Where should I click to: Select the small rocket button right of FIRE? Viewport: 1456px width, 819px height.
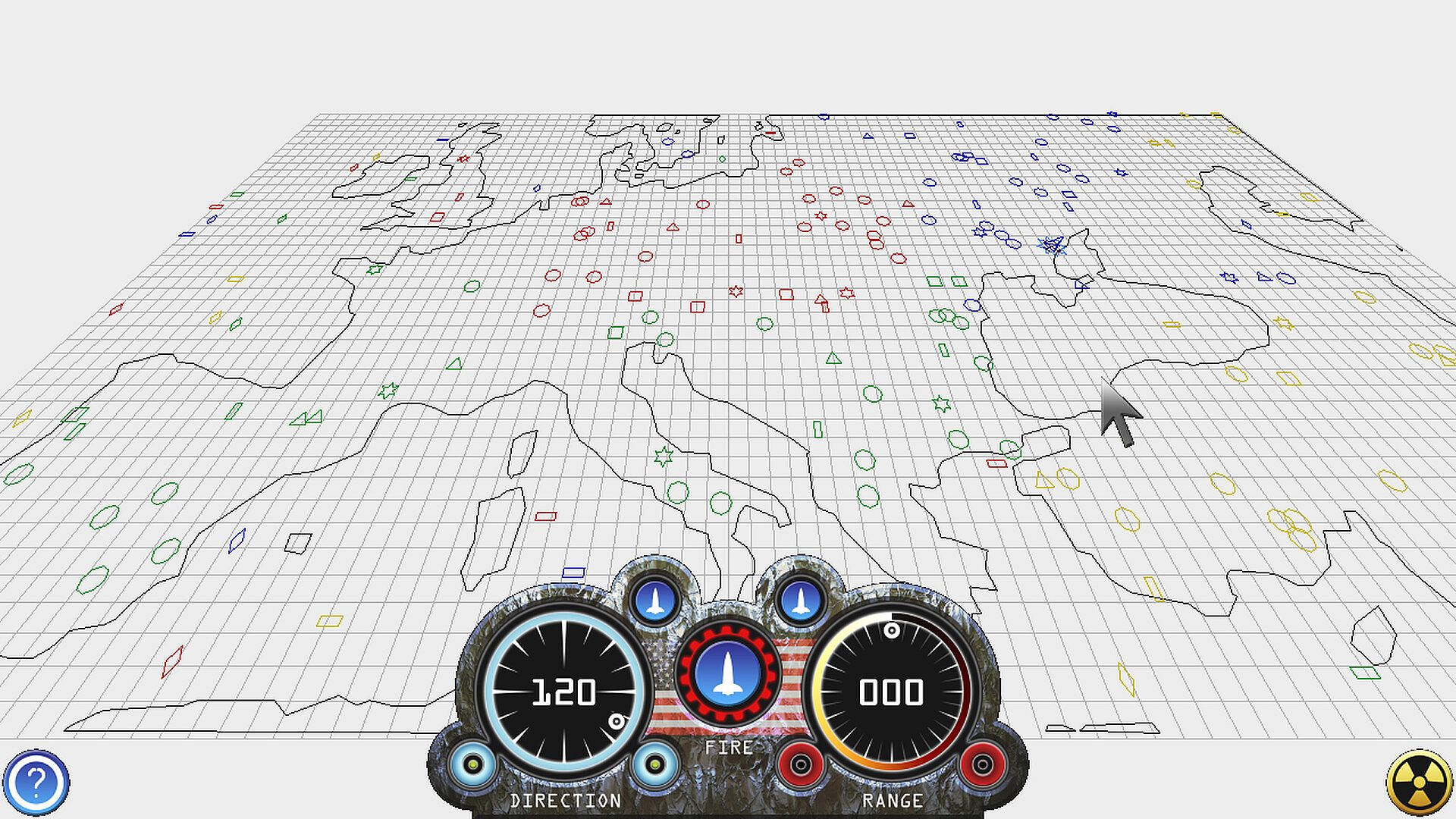pyautogui.click(x=800, y=601)
